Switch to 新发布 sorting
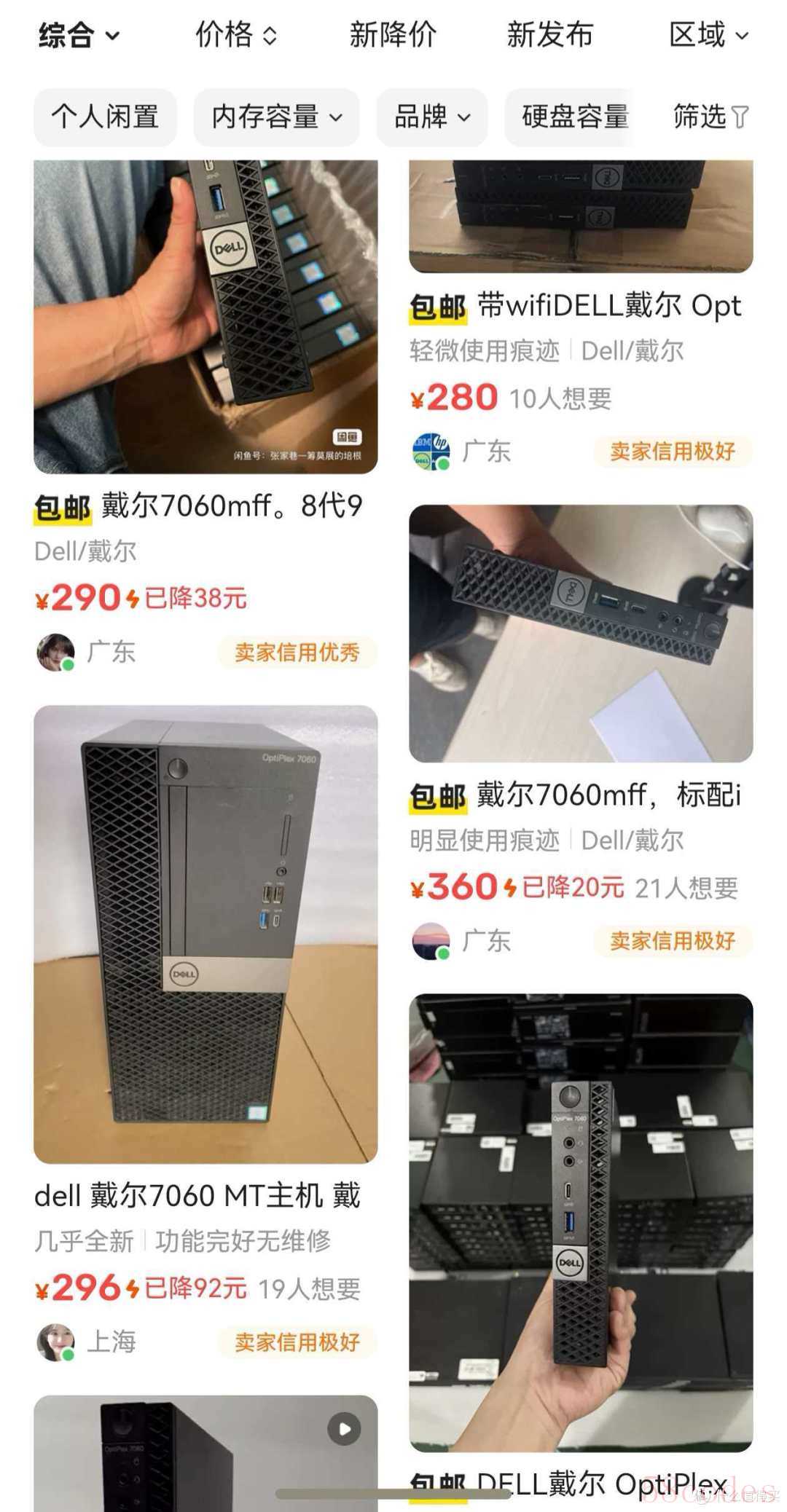The width and height of the screenshot is (787, 1512). (x=550, y=35)
